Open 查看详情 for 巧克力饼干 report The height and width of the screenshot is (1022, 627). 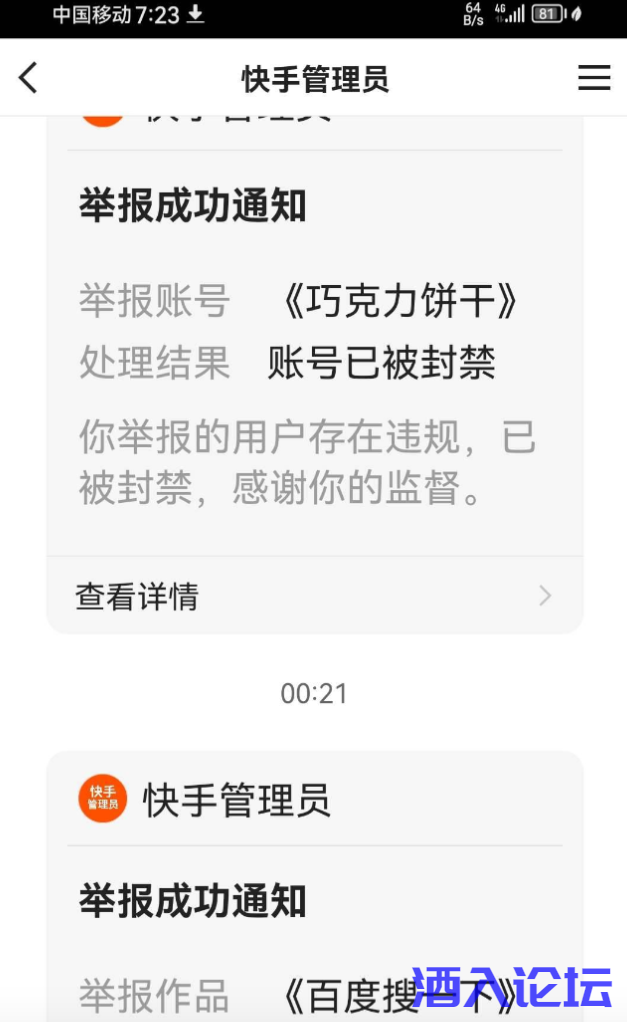point(314,597)
